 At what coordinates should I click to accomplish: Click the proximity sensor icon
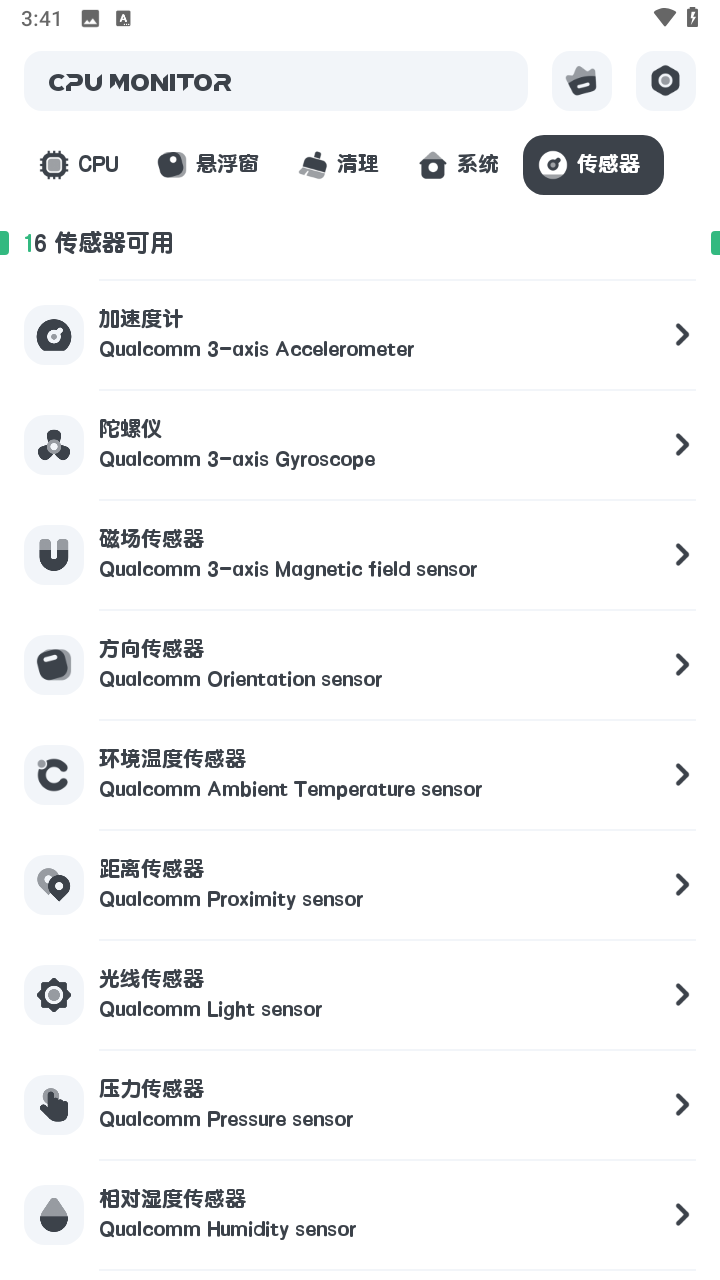tap(53, 884)
